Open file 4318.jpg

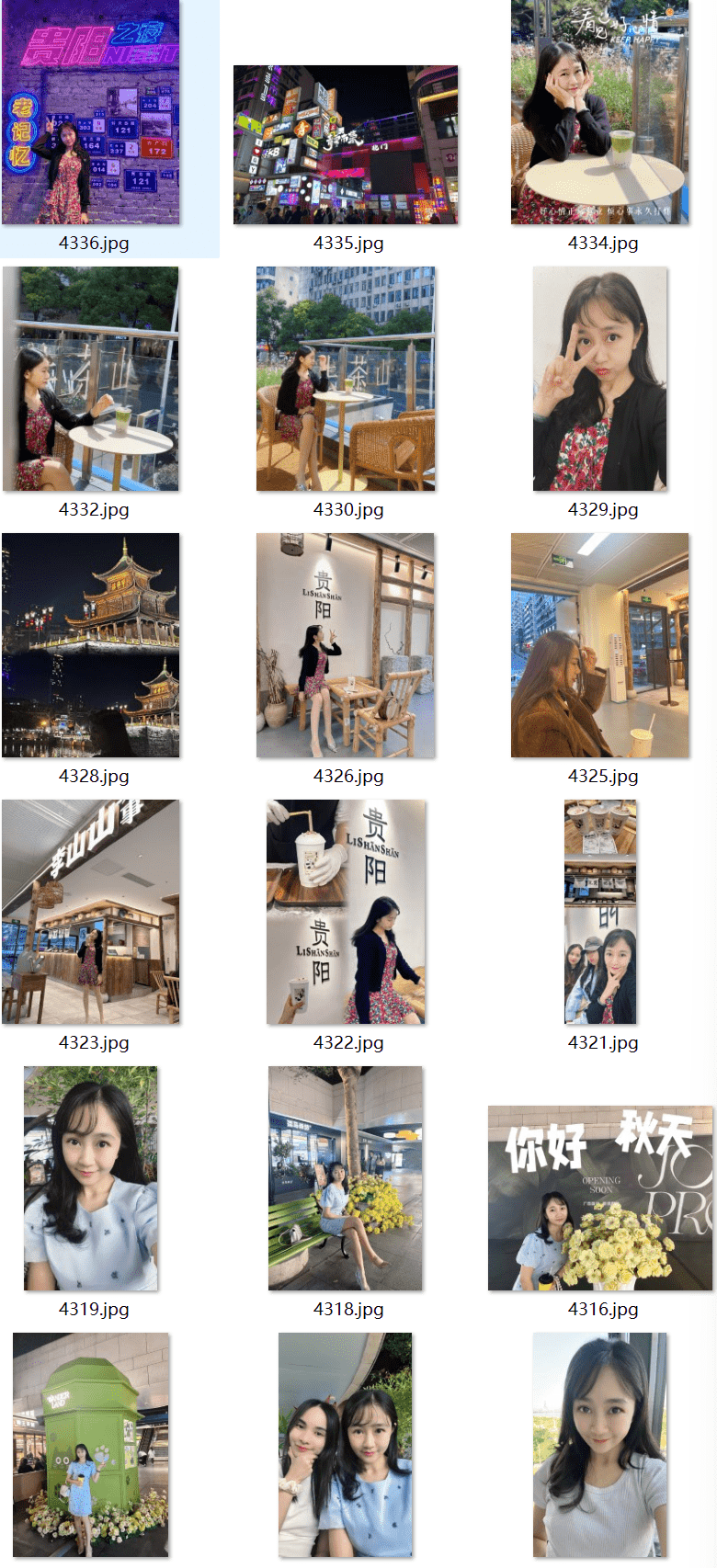[346, 1178]
